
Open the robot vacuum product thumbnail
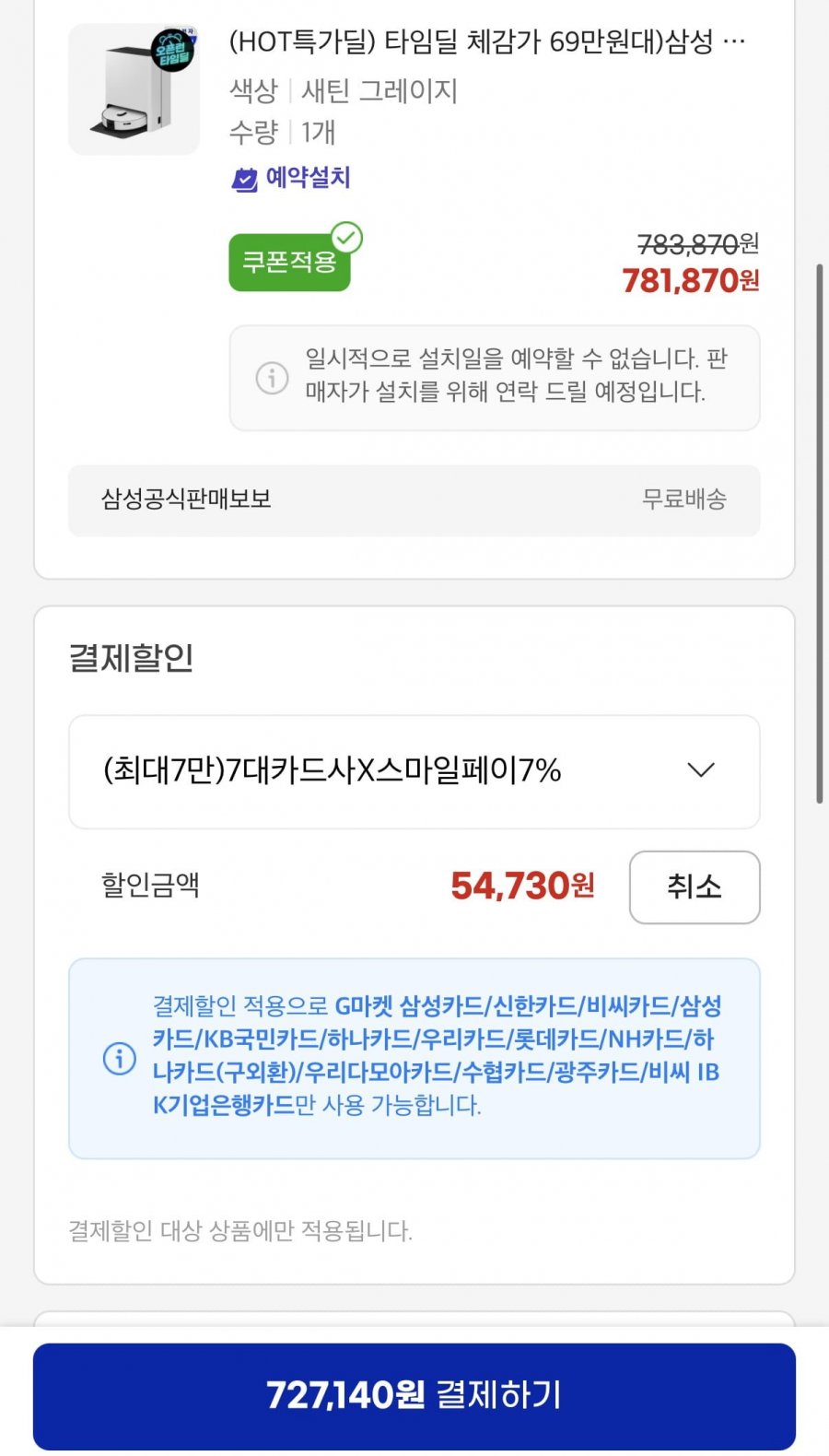pyautogui.click(x=134, y=89)
